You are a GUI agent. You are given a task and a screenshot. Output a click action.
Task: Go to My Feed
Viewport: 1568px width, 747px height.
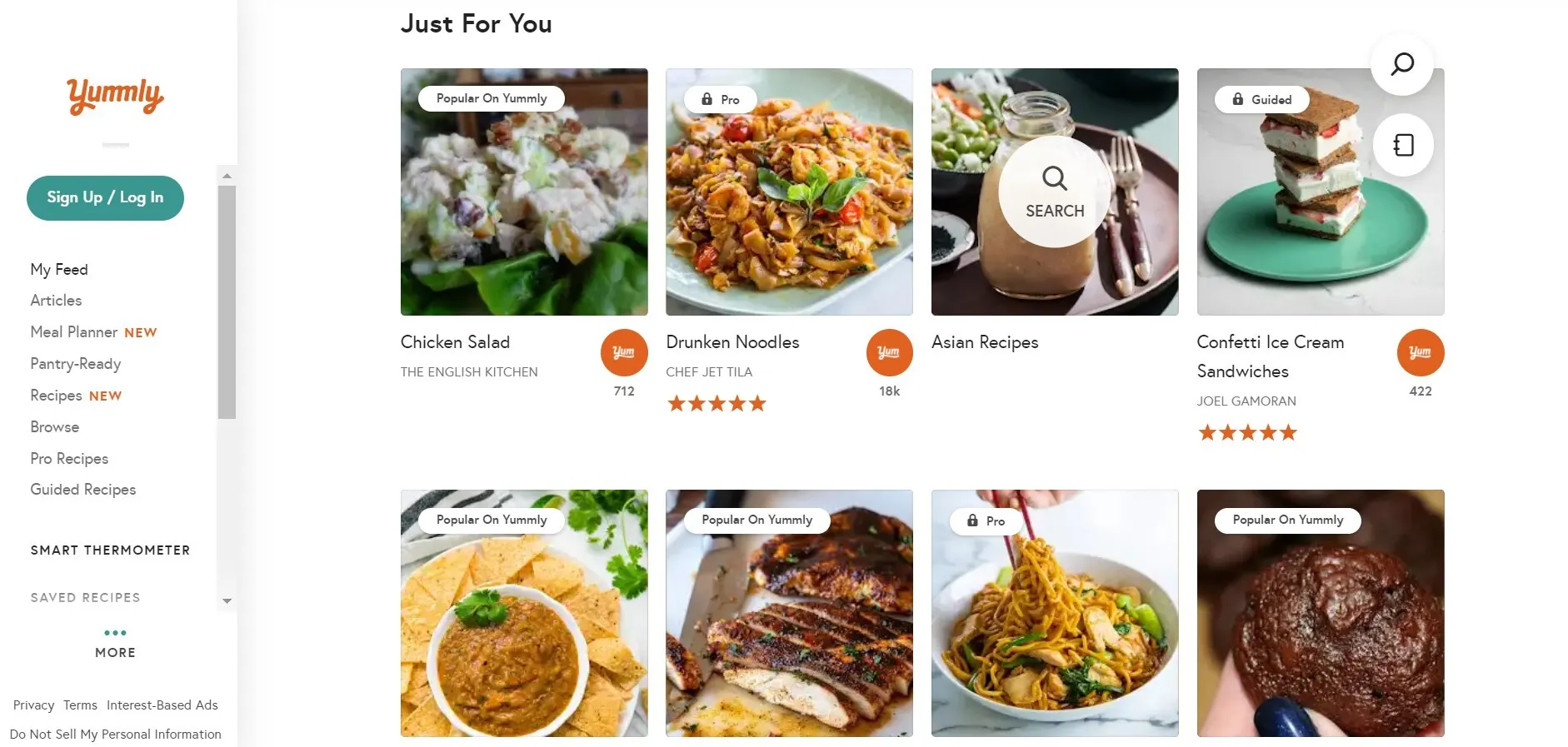pyautogui.click(x=59, y=269)
